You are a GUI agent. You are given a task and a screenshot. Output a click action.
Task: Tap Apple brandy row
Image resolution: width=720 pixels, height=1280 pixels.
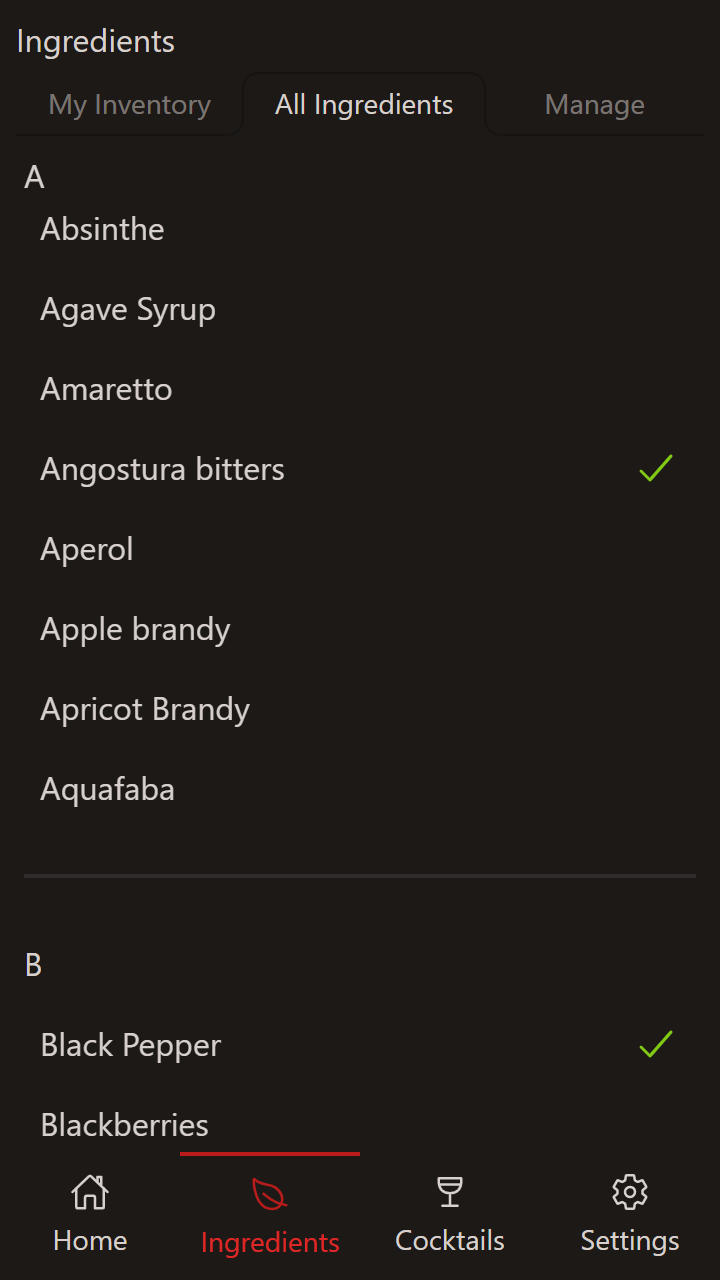click(x=360, y=630)
